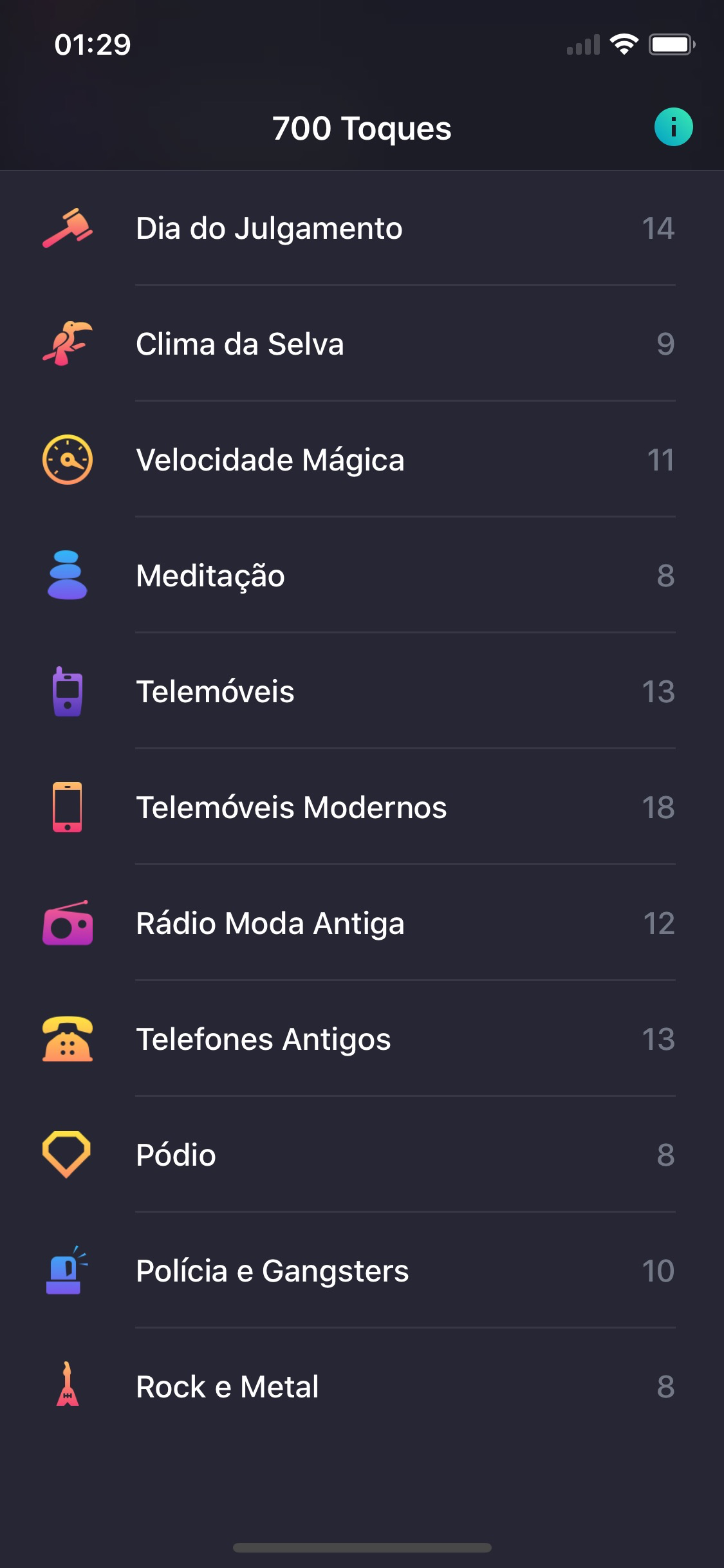Select the gavel icon for Dia do Julgamento

68,227
